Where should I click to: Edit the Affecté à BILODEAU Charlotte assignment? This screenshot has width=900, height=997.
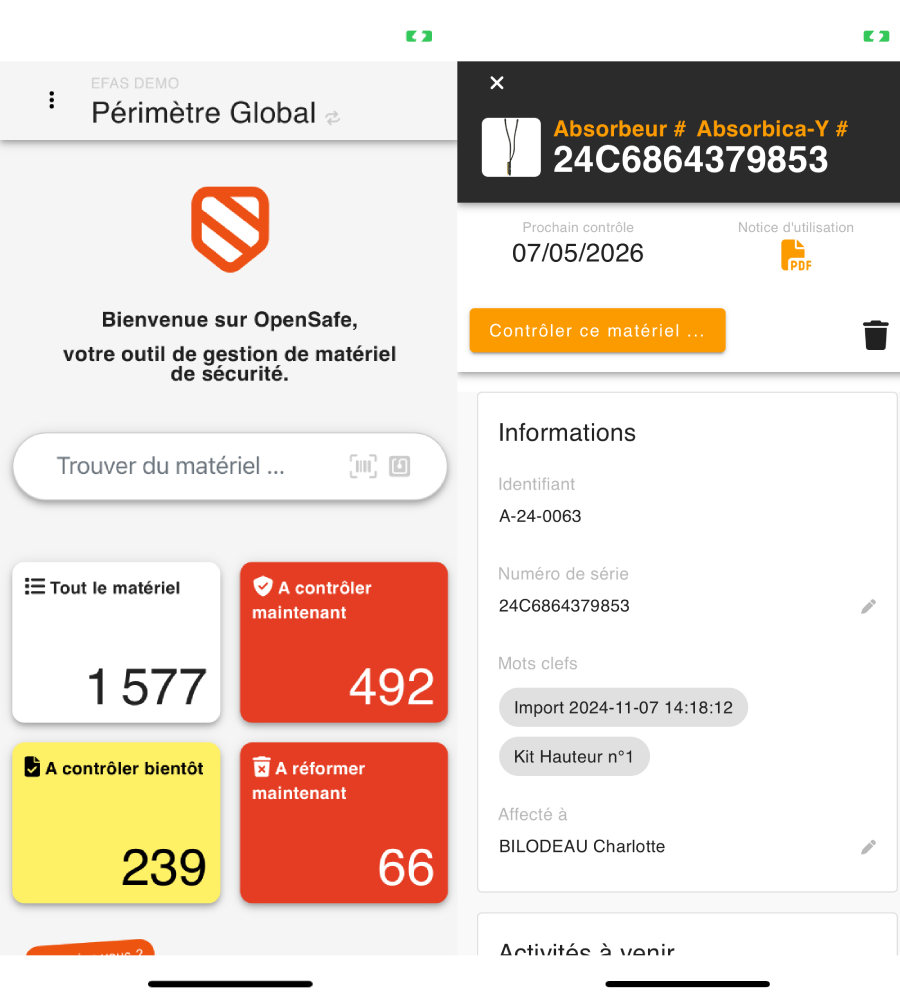tap(868, 847)
